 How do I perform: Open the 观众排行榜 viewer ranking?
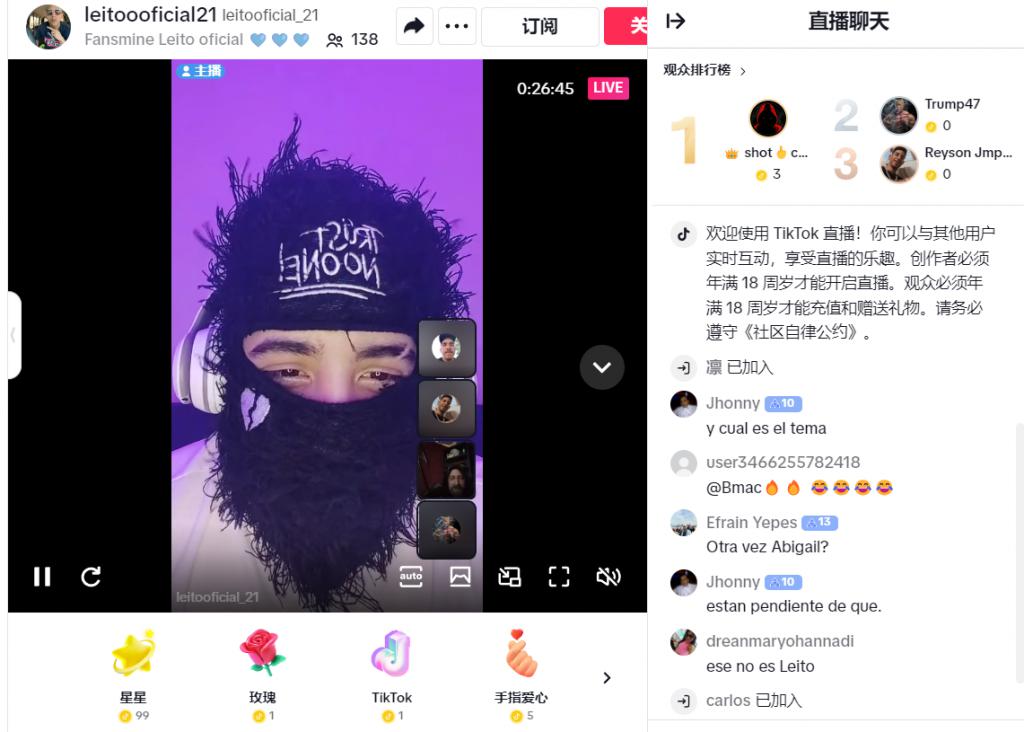coord(705,70)
